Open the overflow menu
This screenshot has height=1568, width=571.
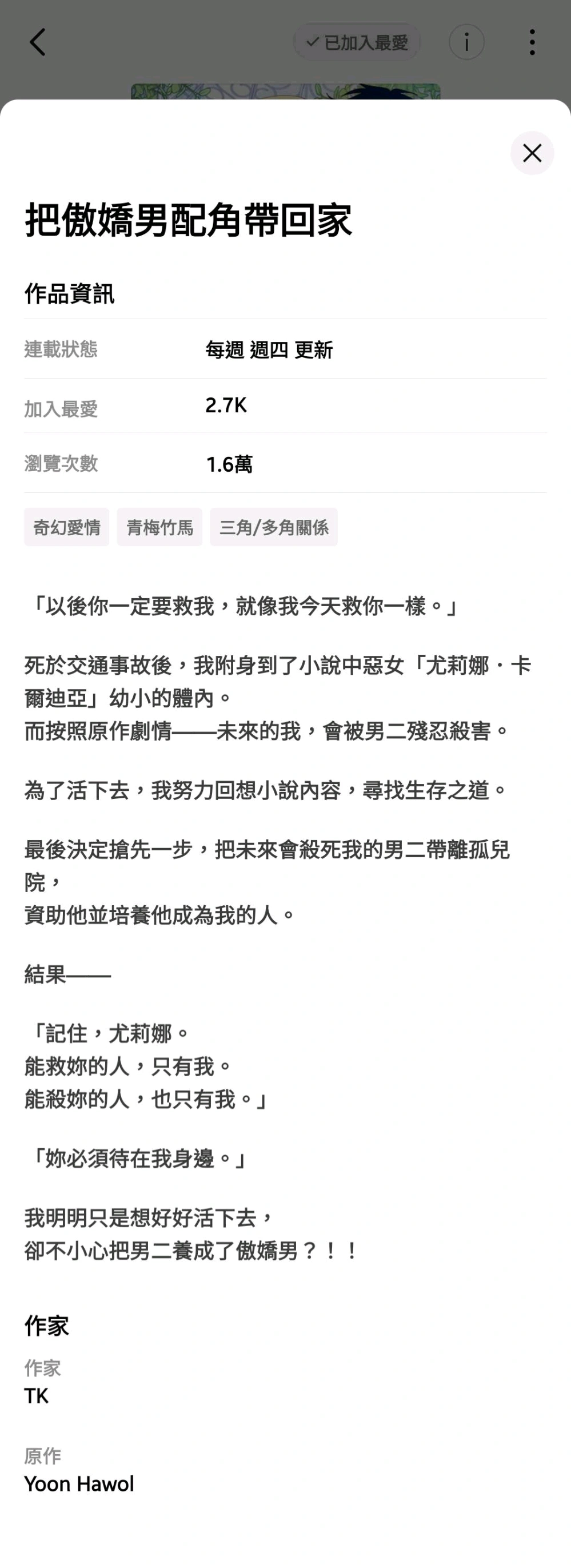[532, 42]
